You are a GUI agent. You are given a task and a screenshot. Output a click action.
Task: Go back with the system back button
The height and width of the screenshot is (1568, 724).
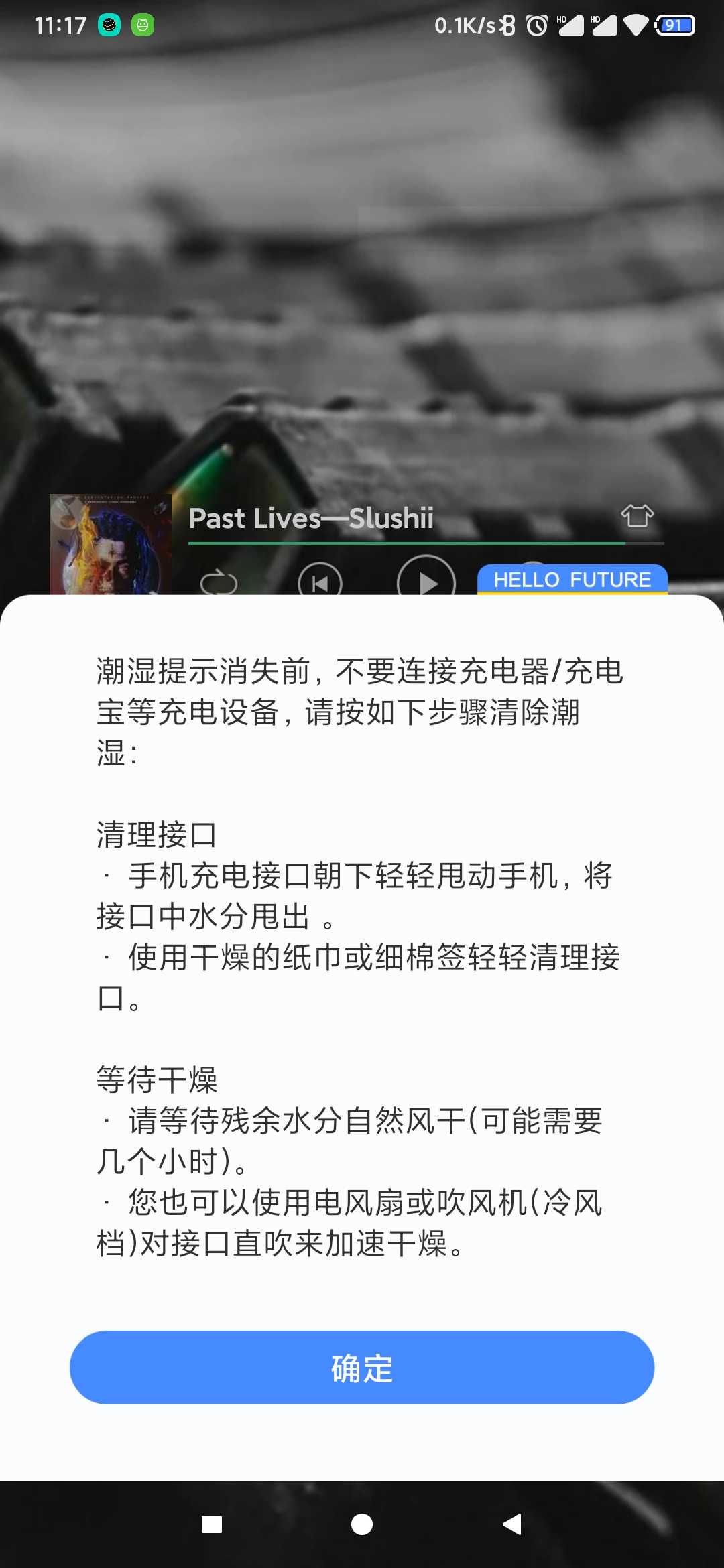coord(512,1524)
